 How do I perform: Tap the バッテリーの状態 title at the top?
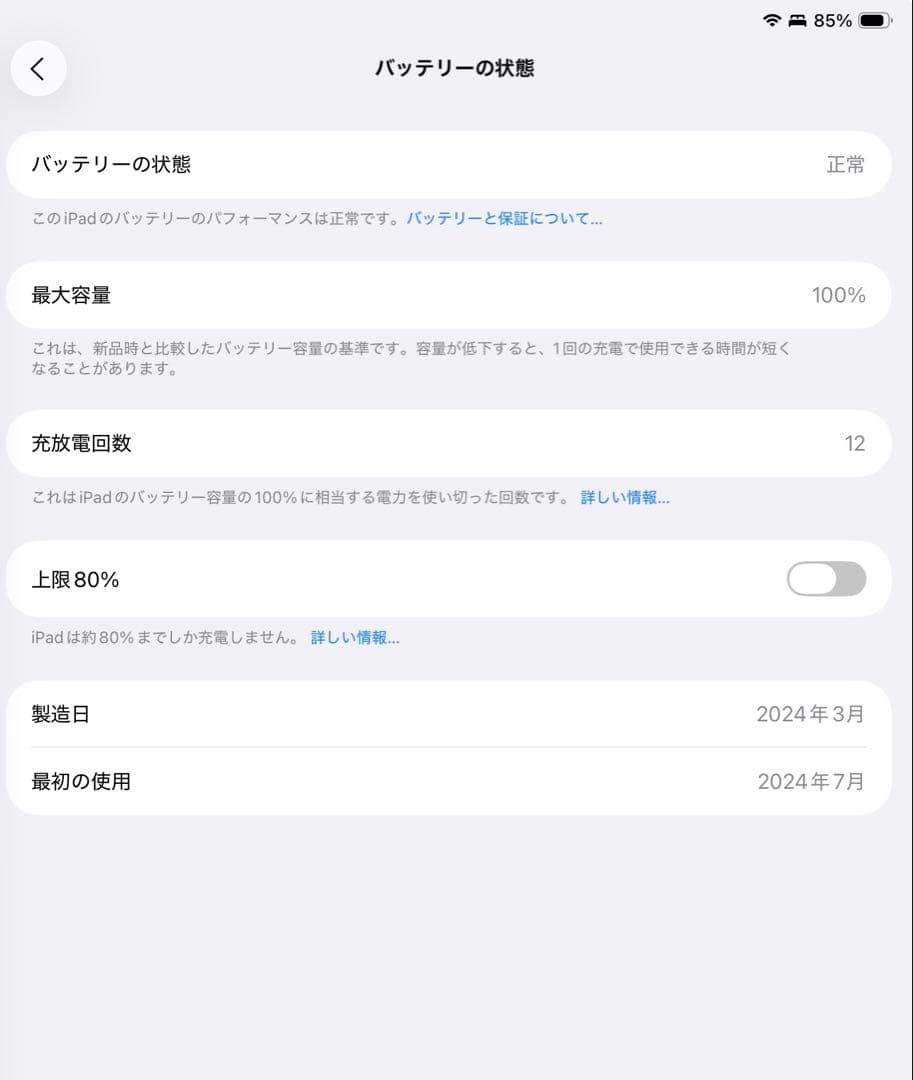click(x=456, y=68)
